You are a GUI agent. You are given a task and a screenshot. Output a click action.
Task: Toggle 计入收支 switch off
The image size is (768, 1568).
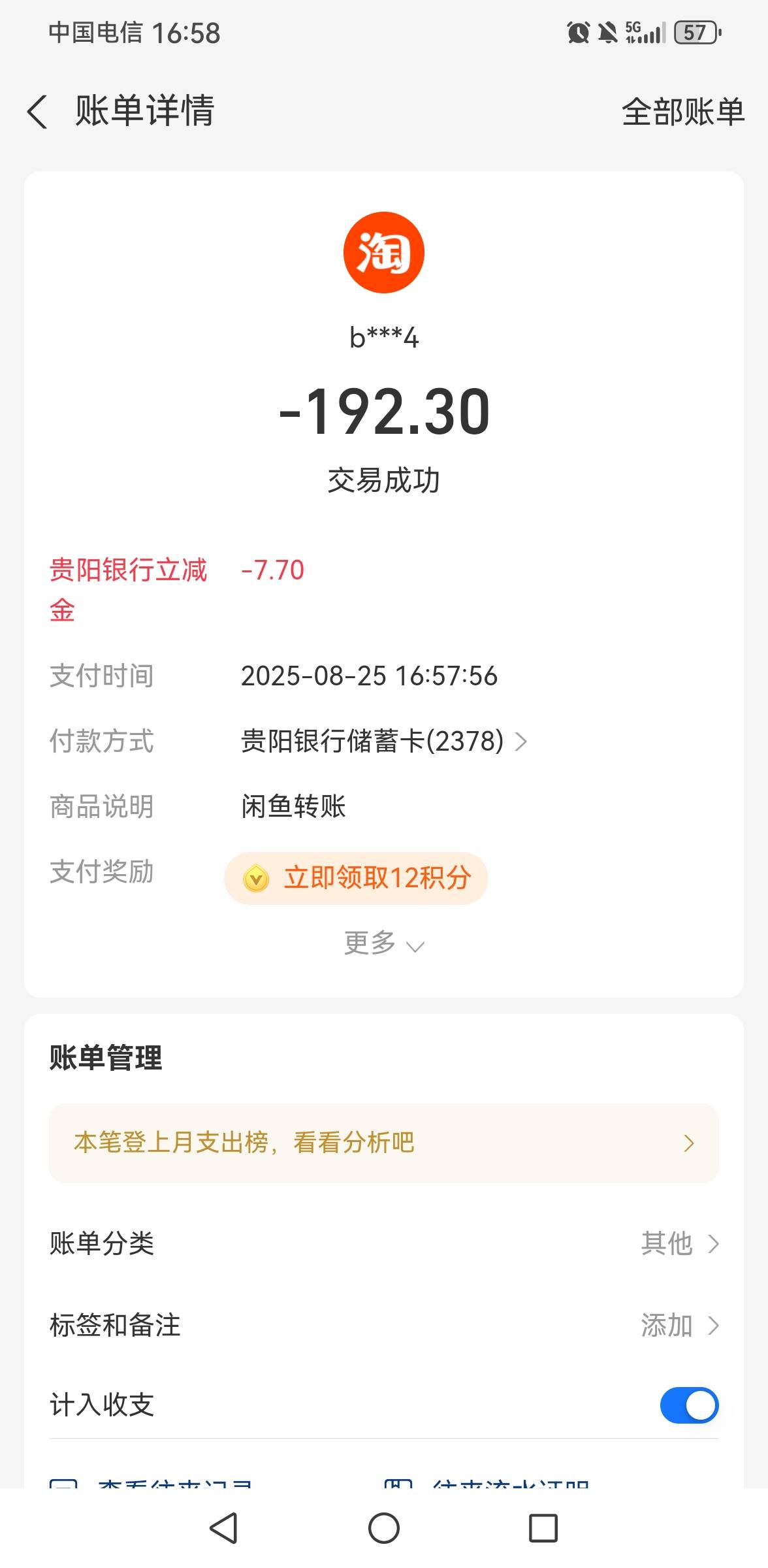(689, 1405)
